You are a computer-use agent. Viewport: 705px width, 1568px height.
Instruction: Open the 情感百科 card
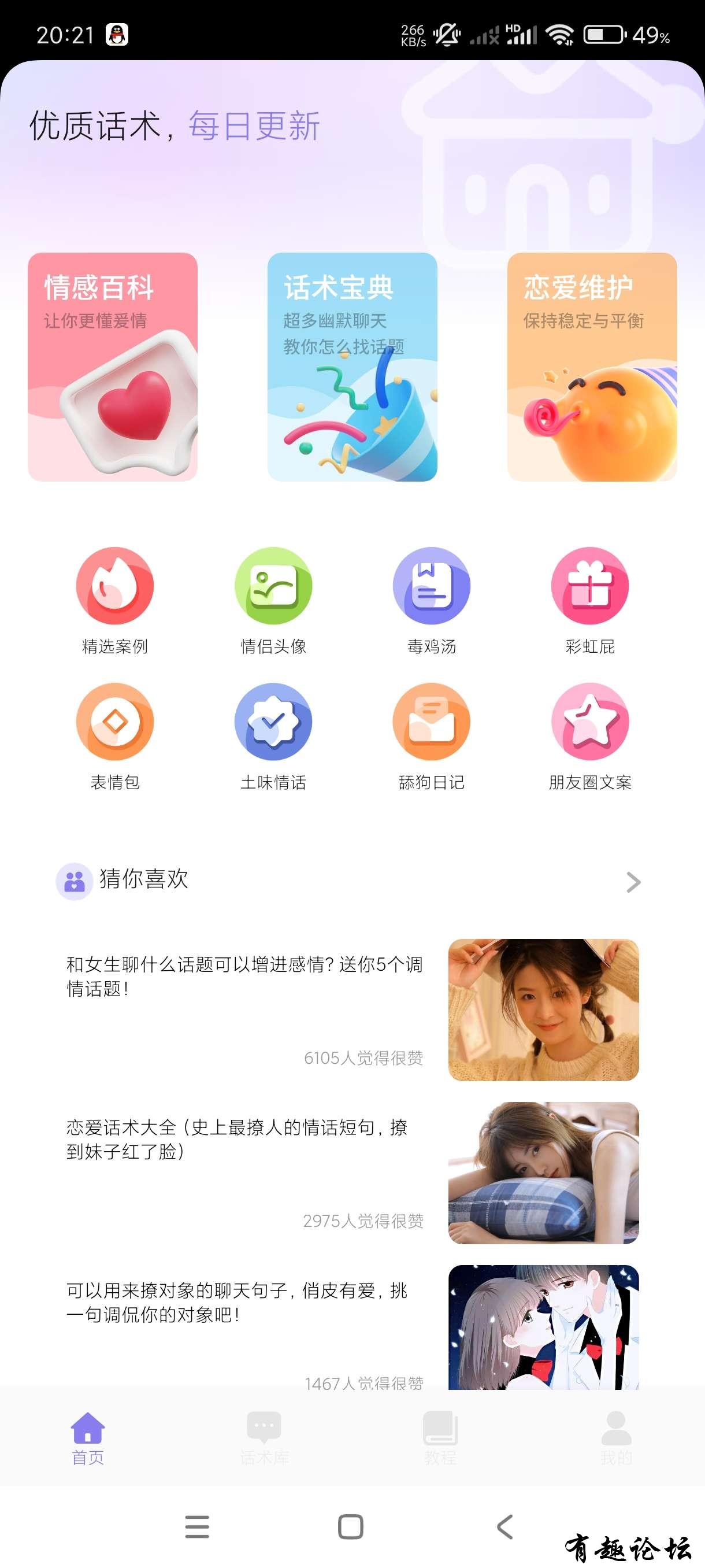(x=113, y=367)
